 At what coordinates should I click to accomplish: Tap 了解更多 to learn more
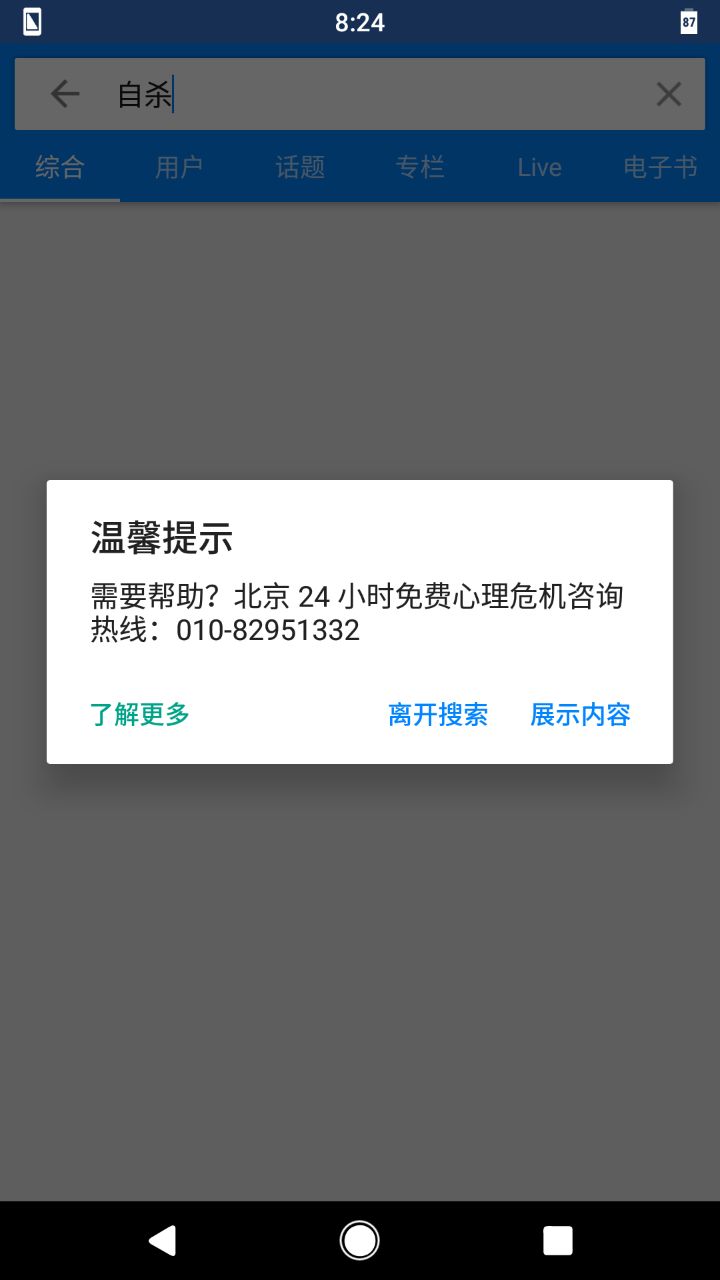(x=140, y=714)
